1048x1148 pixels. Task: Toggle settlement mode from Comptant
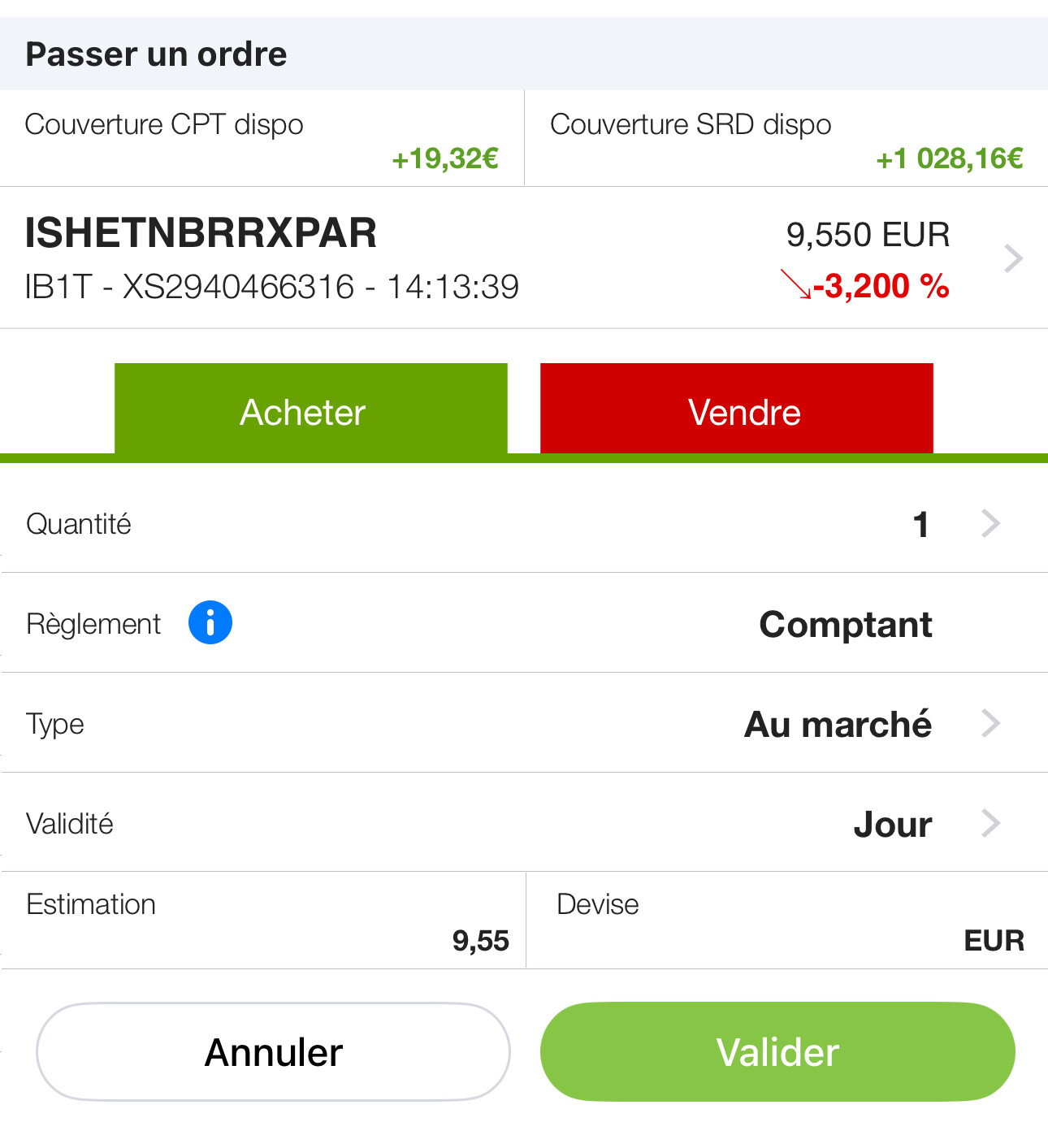point(845,624)
